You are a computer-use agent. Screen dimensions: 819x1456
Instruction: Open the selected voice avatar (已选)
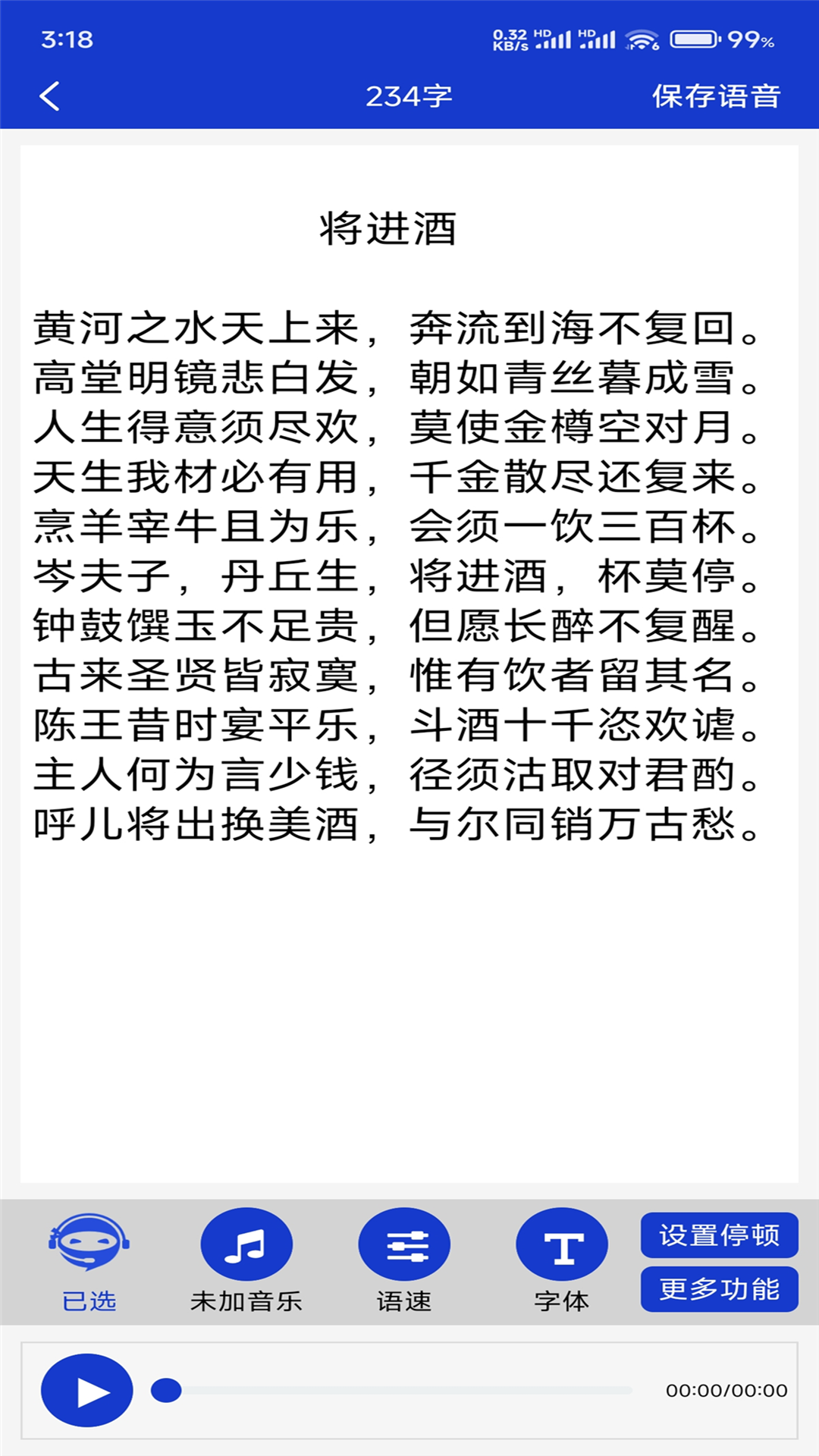tap(89, 1259)
